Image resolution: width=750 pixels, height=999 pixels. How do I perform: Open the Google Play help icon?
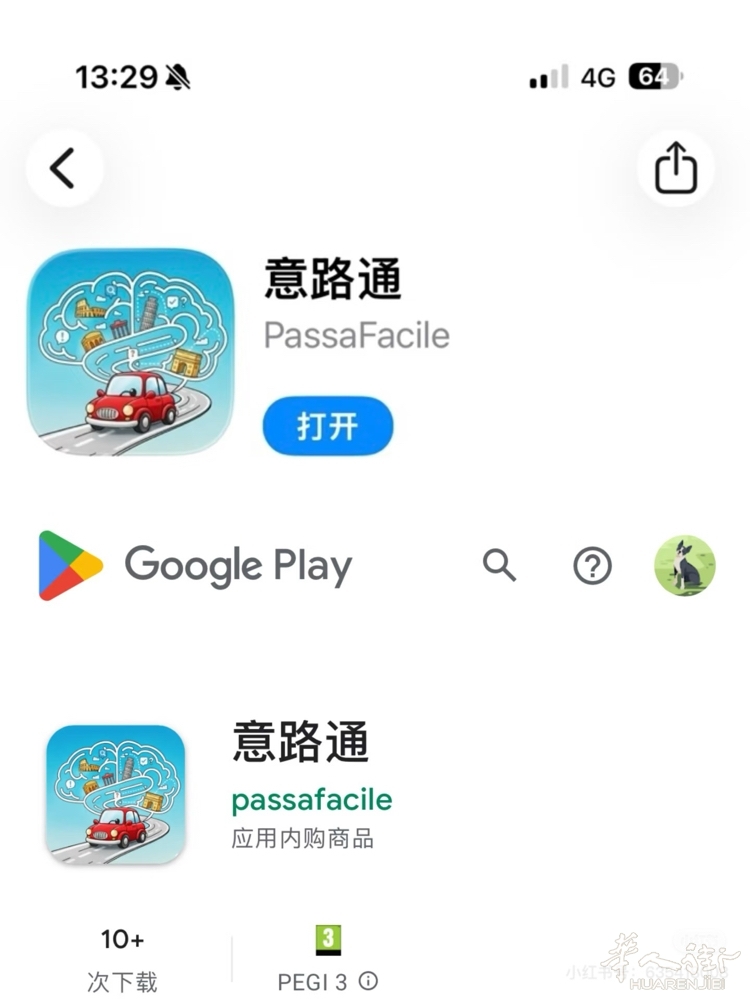[x=592, y=567]
